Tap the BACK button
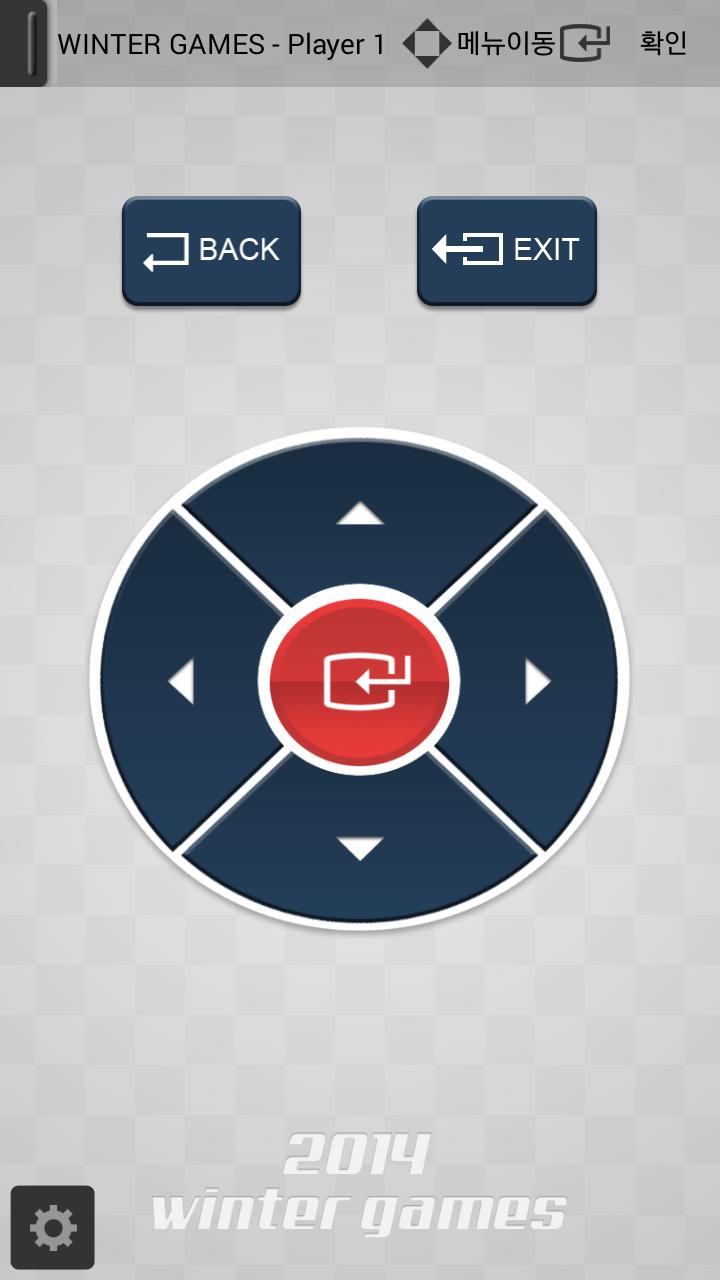The image size is (720, 1280). (211, 250)
